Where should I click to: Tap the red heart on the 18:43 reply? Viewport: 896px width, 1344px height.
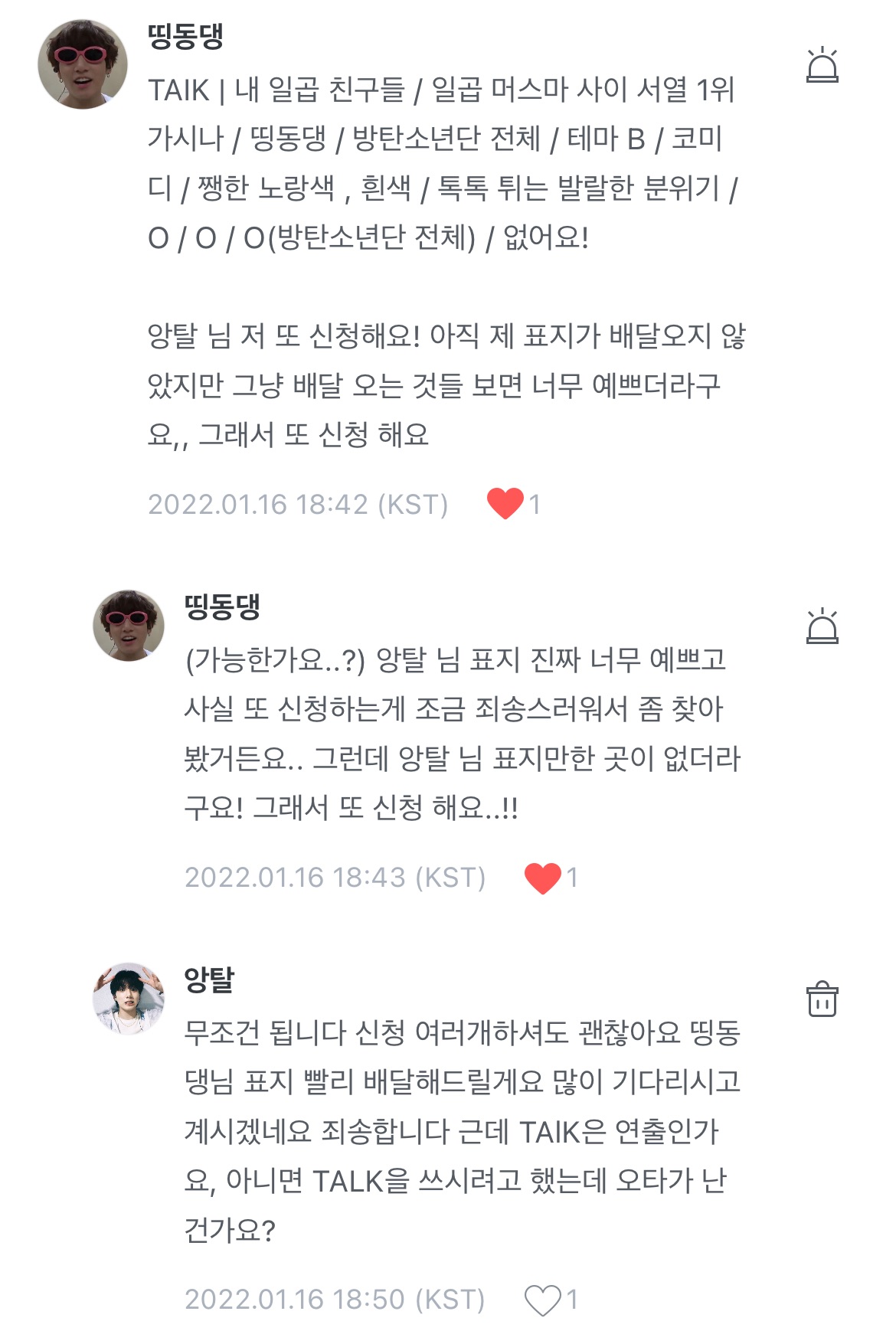[543, 877]
